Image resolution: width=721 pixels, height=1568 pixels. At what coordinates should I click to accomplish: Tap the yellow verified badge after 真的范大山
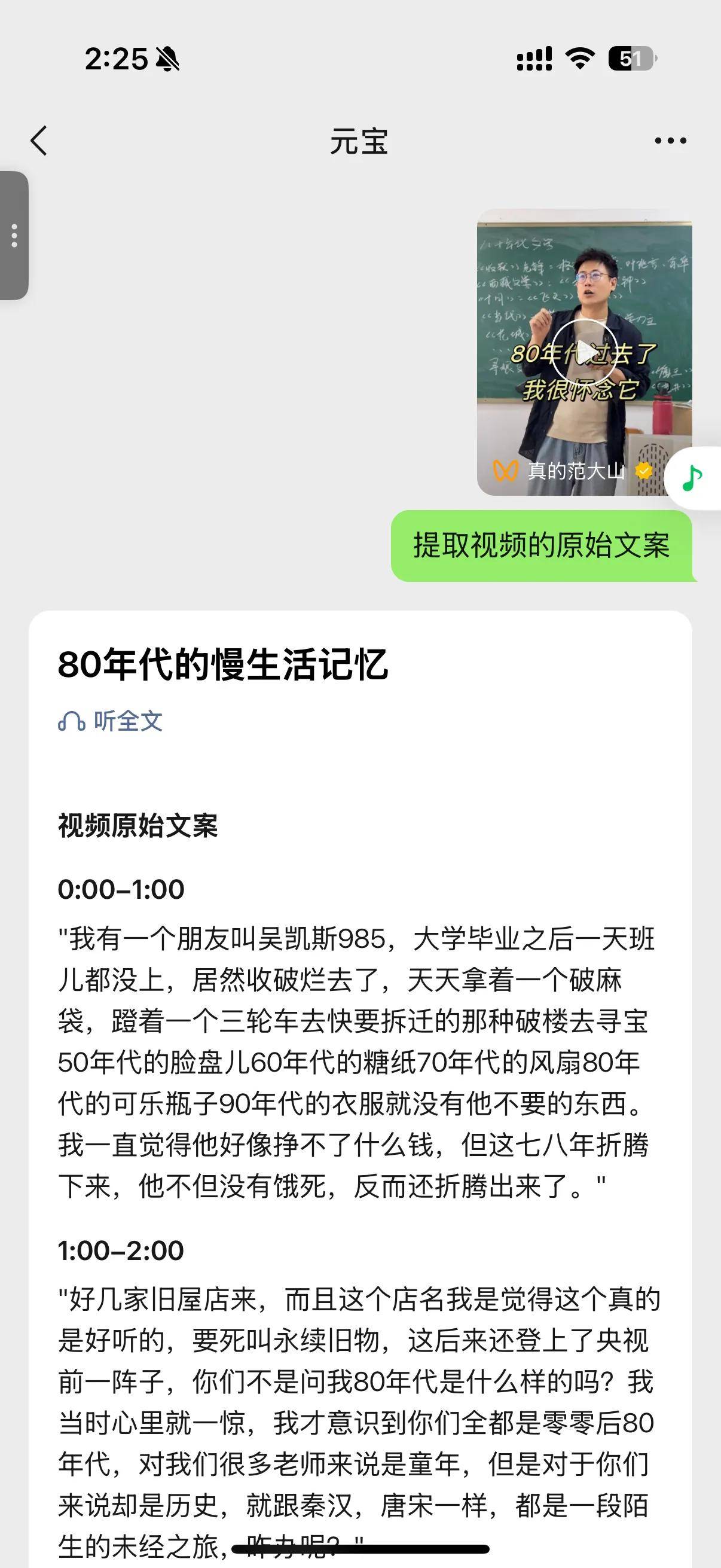643,470
